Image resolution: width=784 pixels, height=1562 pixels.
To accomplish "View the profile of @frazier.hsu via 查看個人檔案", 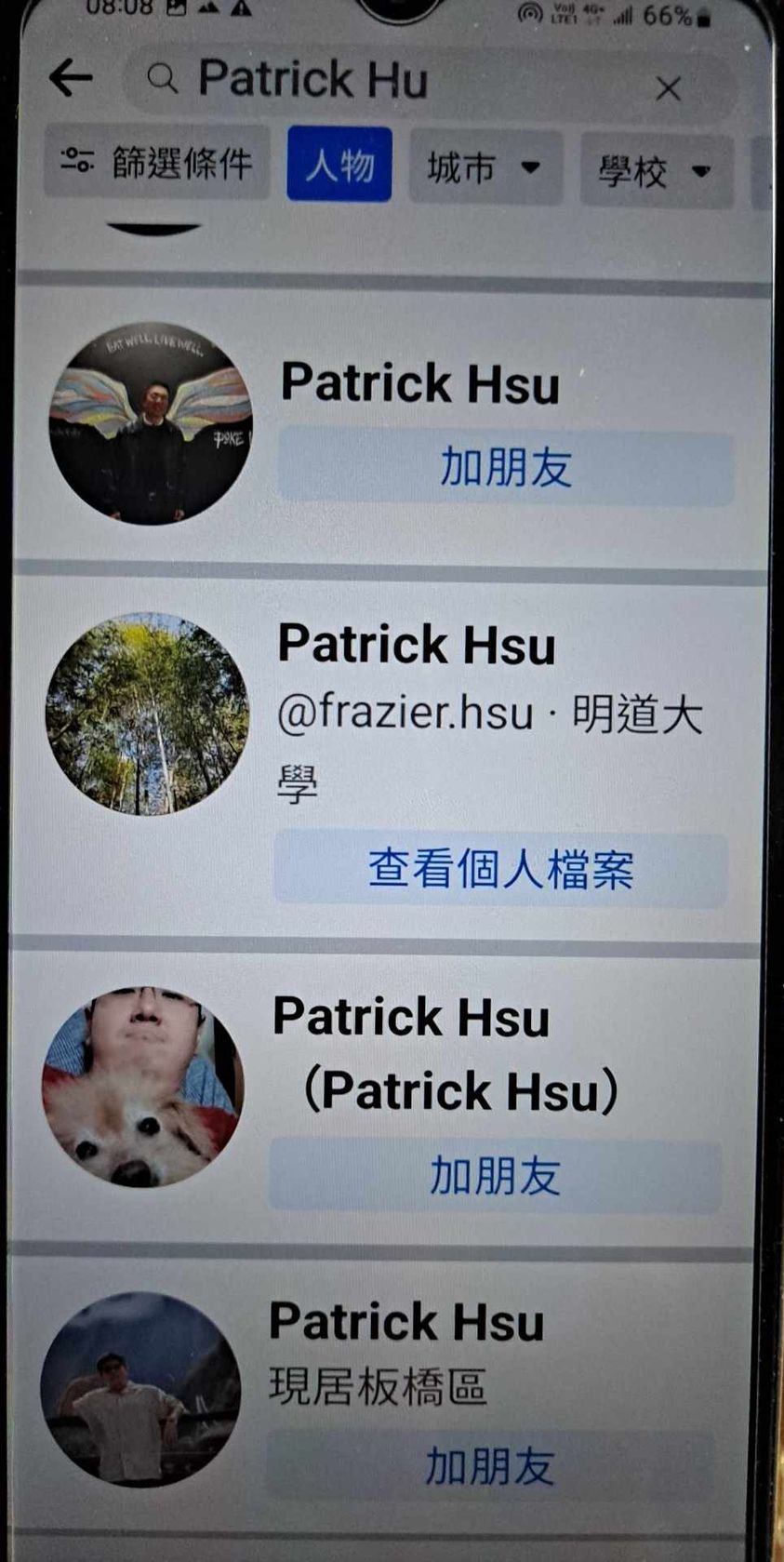I will pyautogui.click(x=500, y=869).
